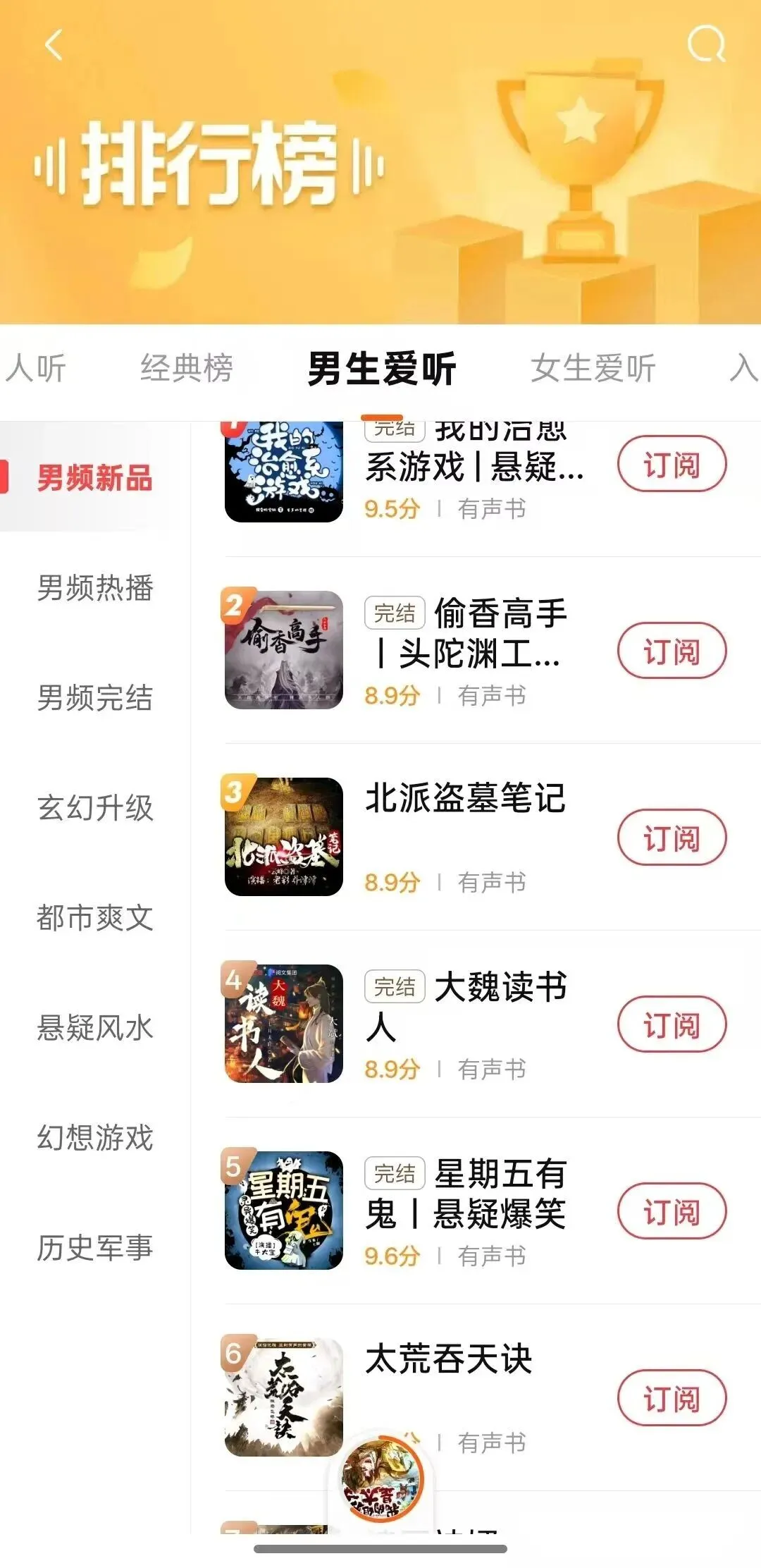The image size is (761, 1568).
Task: Subscribe to 北派盗墓笔记
Action: 672,838
